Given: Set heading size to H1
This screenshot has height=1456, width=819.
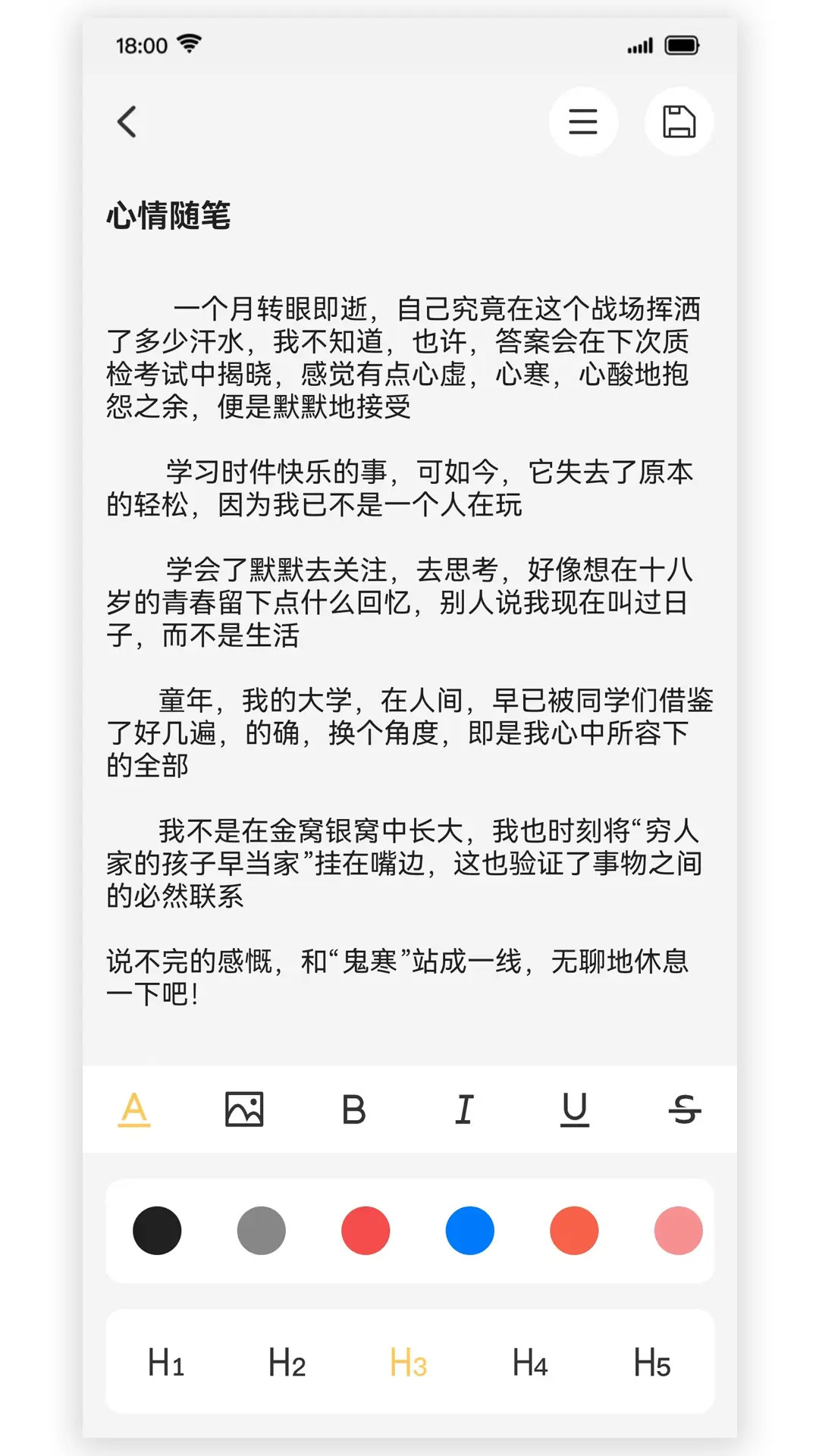Looking at the screenshot, I should 166,1363.
